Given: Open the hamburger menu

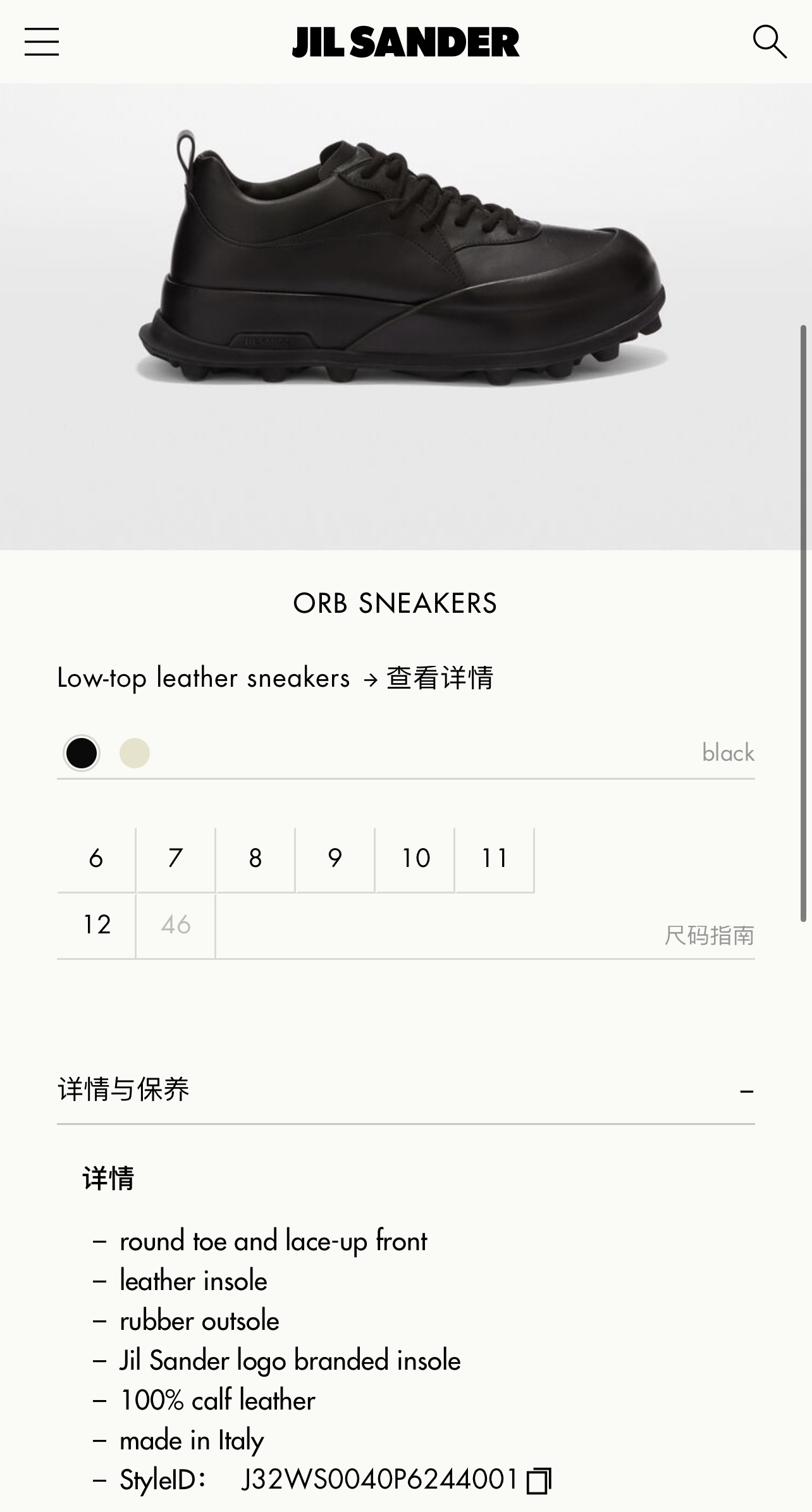Looking at the screenshot, I should [42, 42].
